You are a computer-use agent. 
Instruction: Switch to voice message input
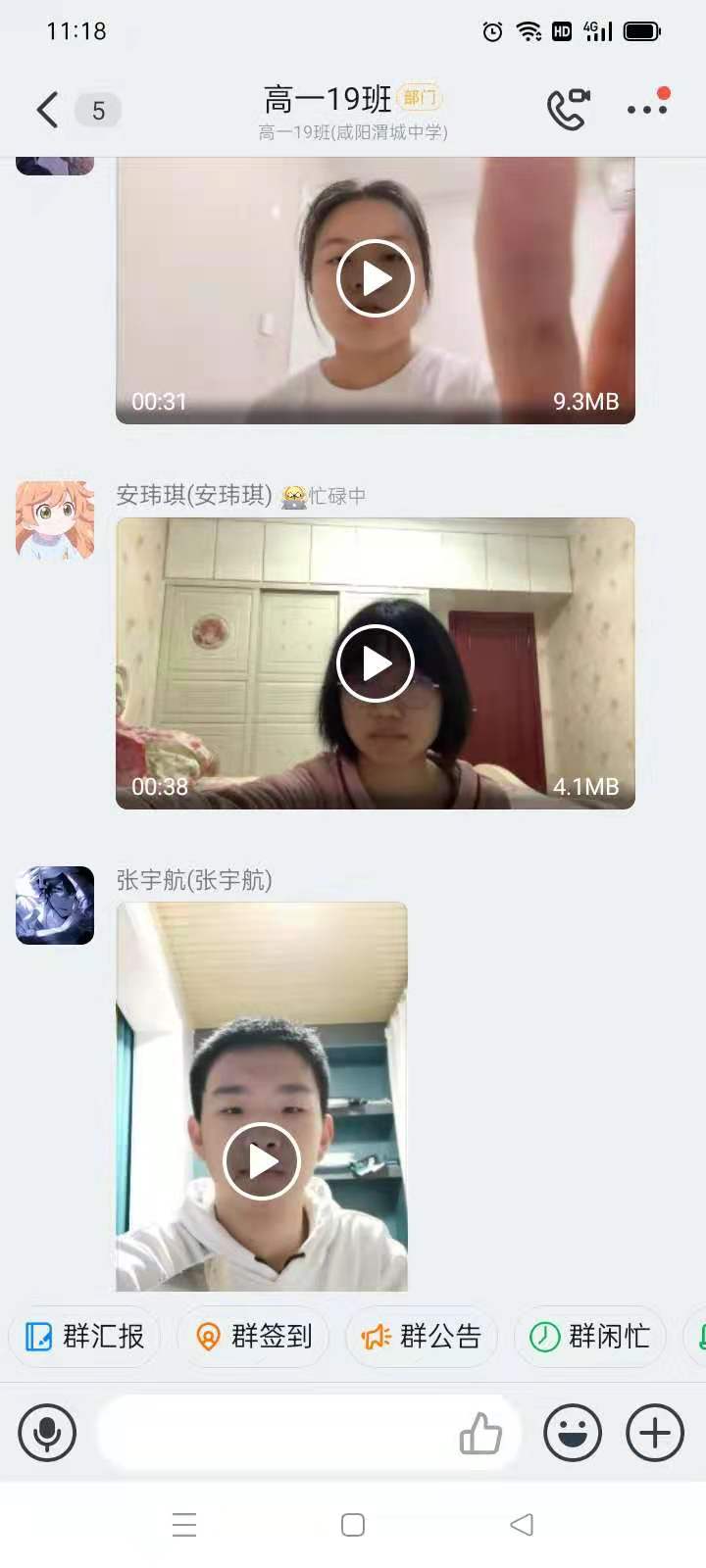[47, 1433]
